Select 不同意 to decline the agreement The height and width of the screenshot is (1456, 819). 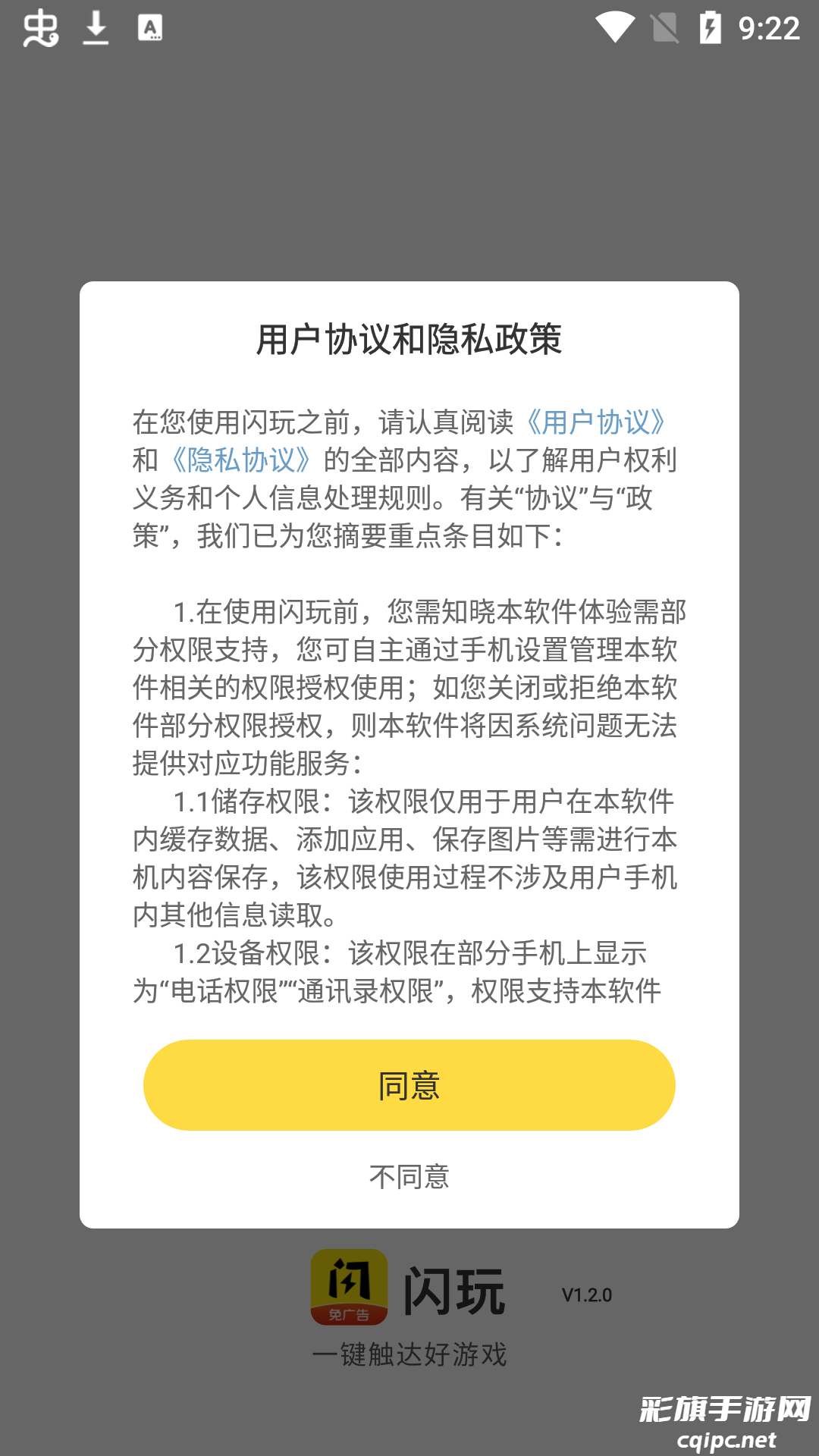click(409, 1177)
